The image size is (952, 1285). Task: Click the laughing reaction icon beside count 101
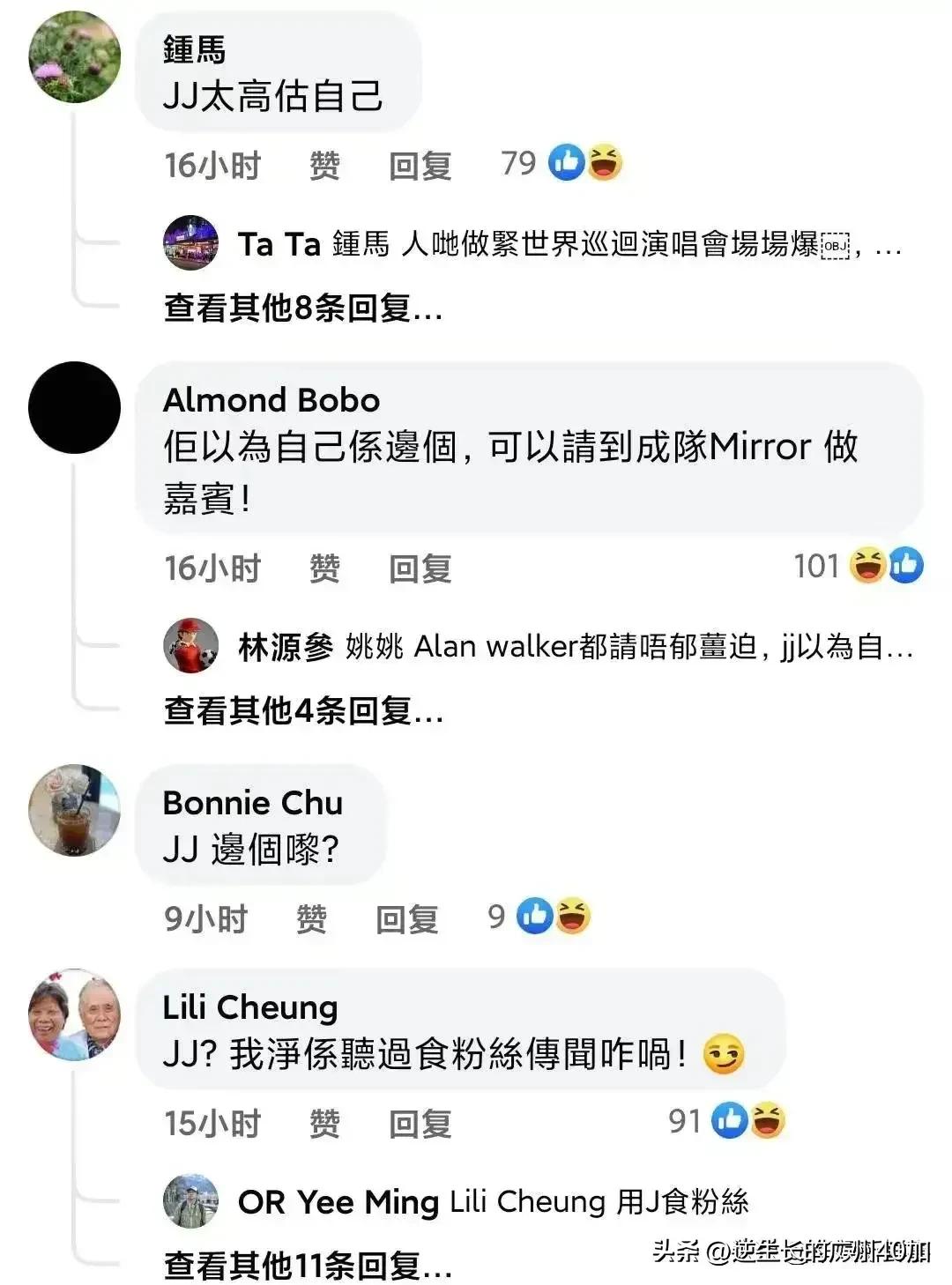coord(866,568)
